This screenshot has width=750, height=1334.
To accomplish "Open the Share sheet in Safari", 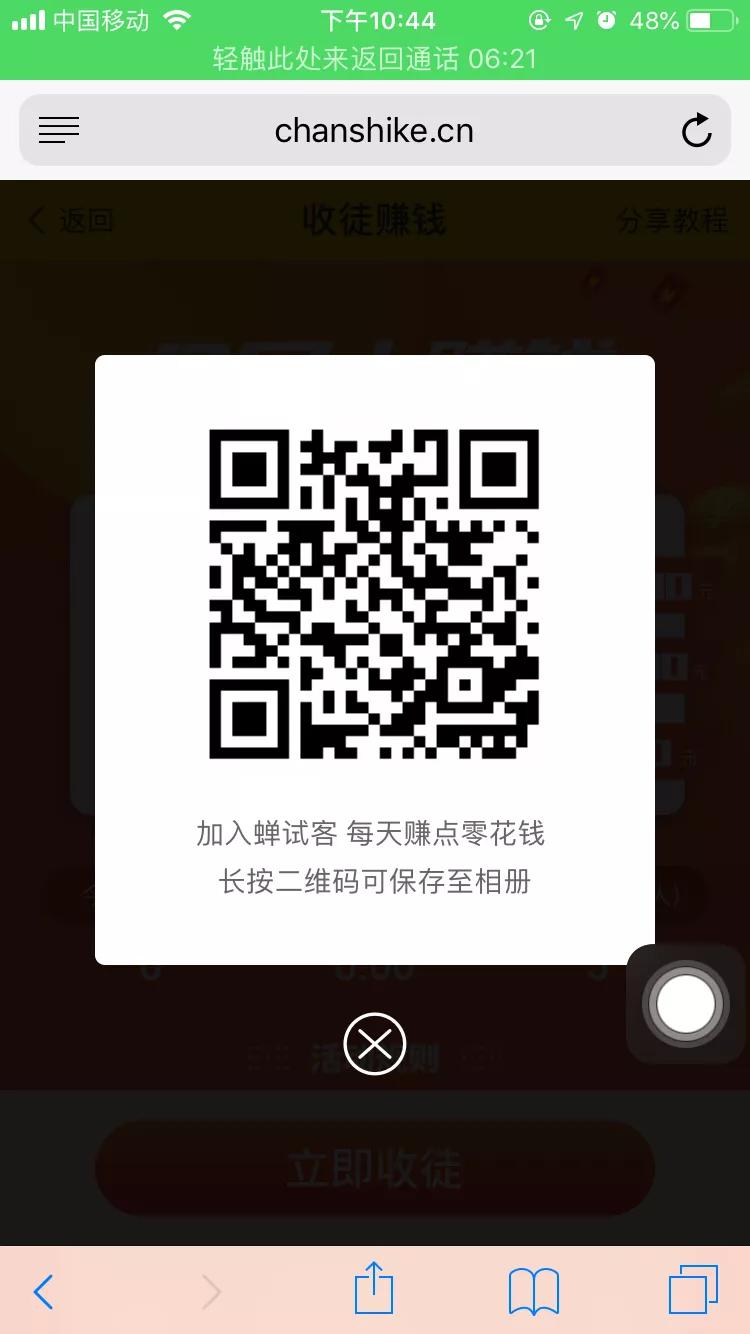I will tap(373, 1290).
